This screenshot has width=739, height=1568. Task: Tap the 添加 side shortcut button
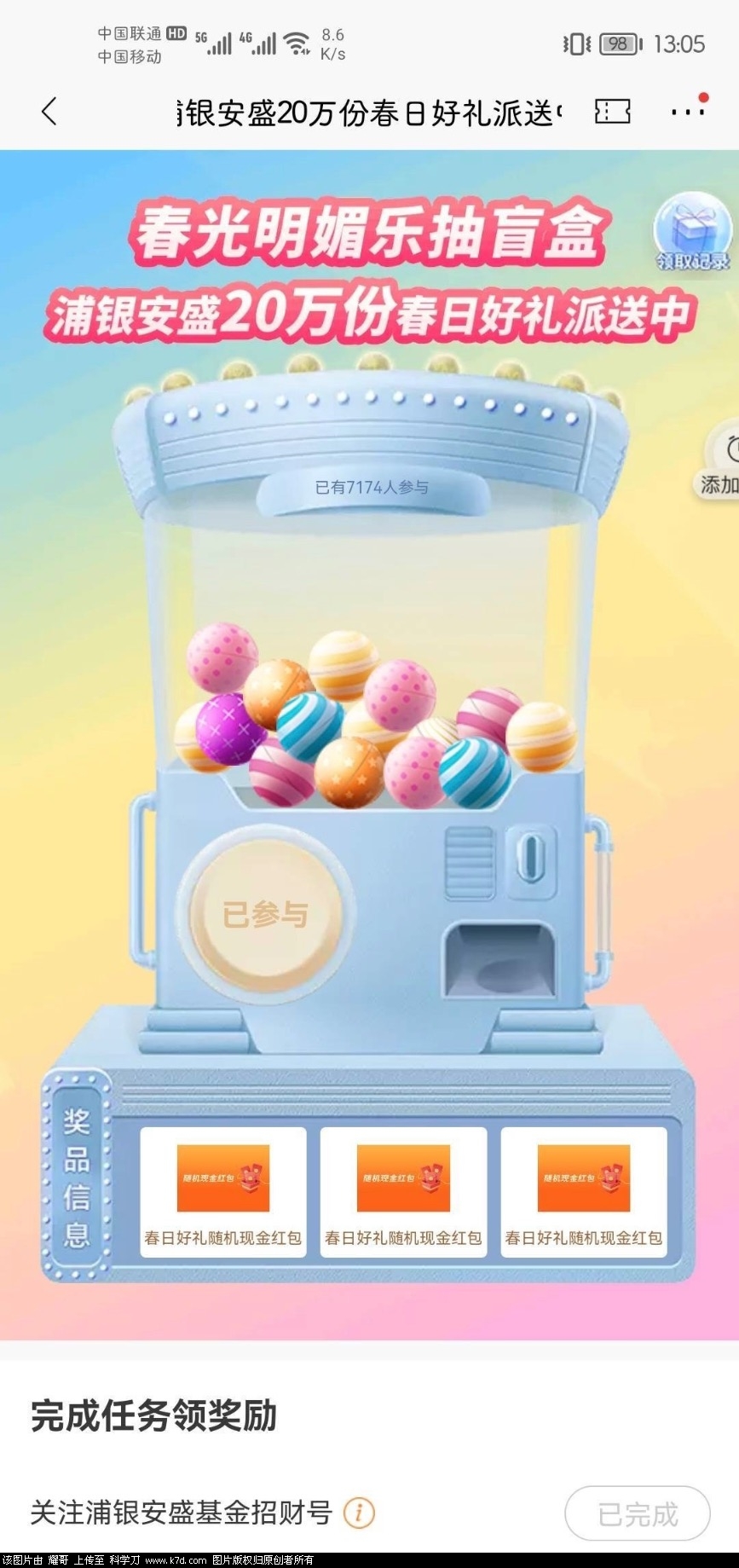click(x=719, y=466)
